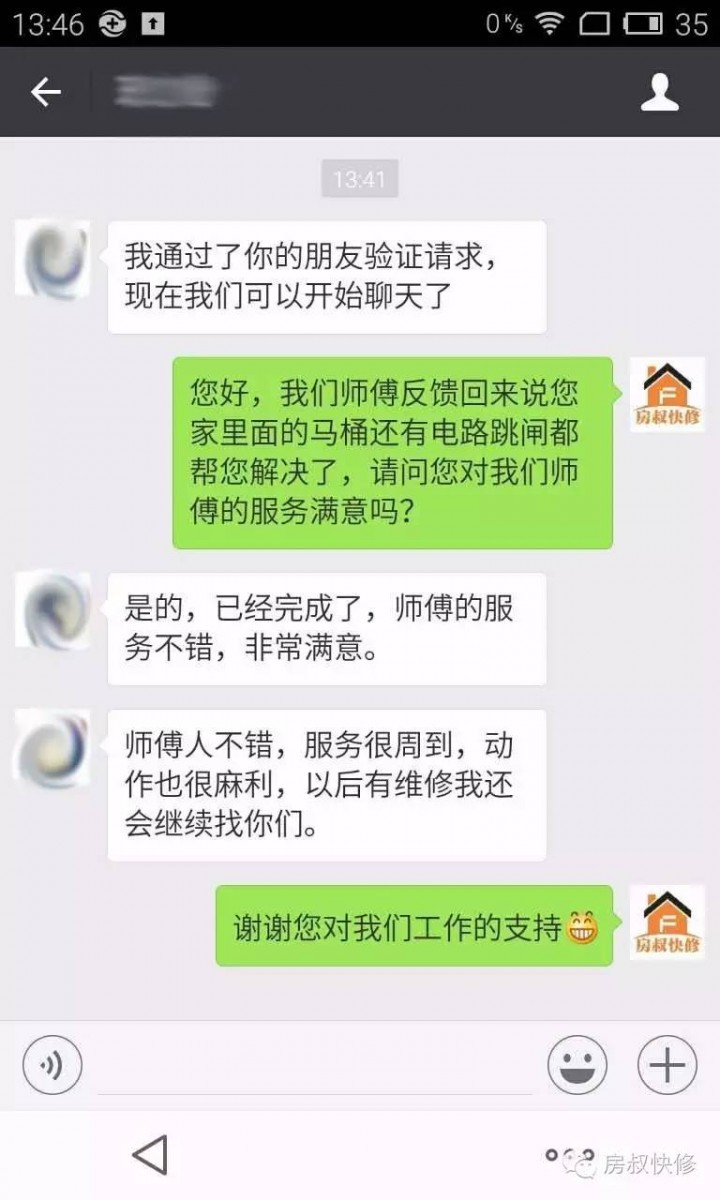
Task: Open the emoji picker
Action: [x=577, y=1066]
